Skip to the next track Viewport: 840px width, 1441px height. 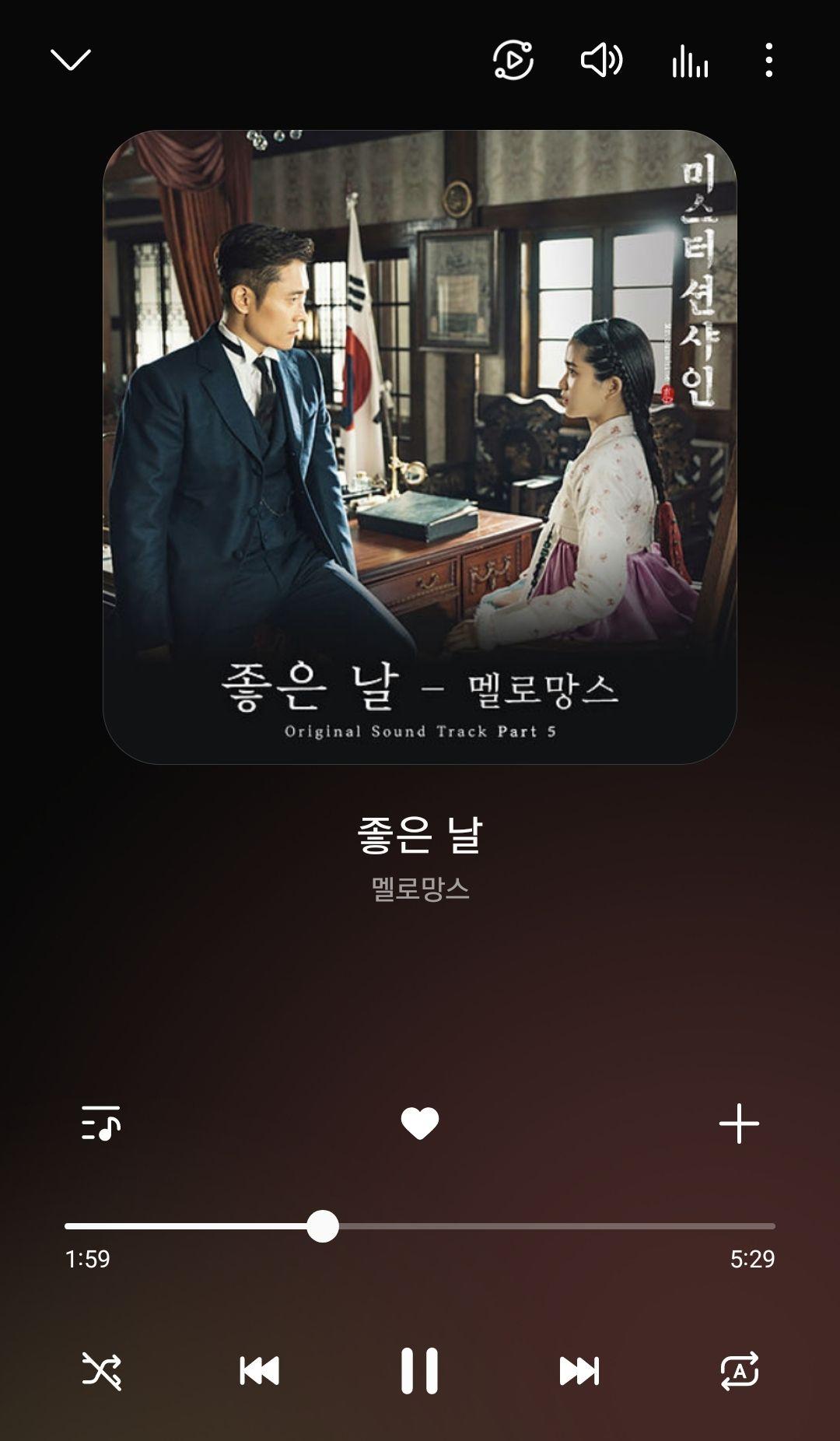(x=579, y=1370)
